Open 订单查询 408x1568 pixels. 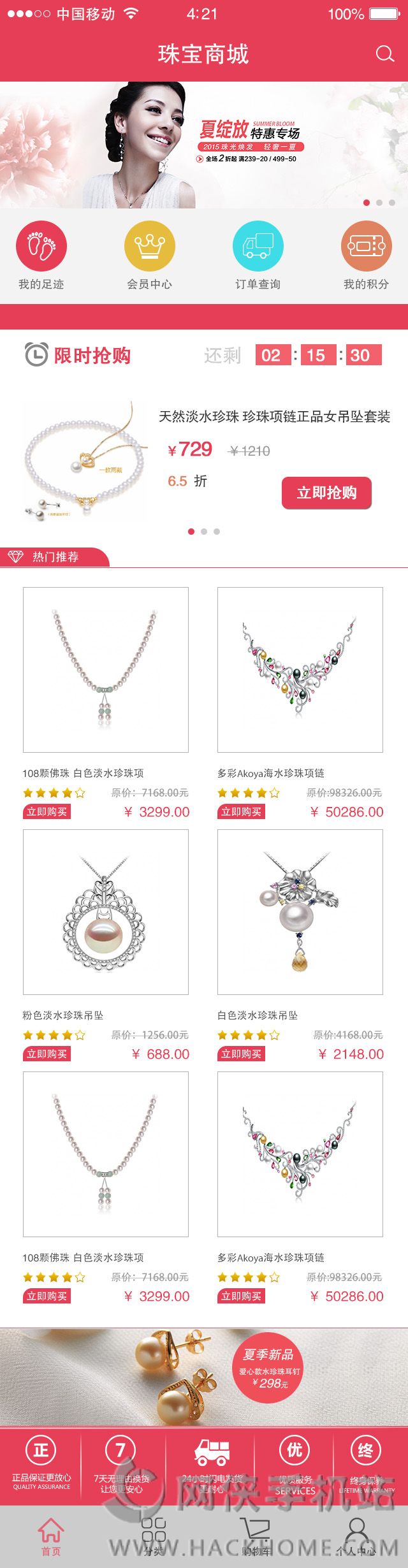(258, 246)
